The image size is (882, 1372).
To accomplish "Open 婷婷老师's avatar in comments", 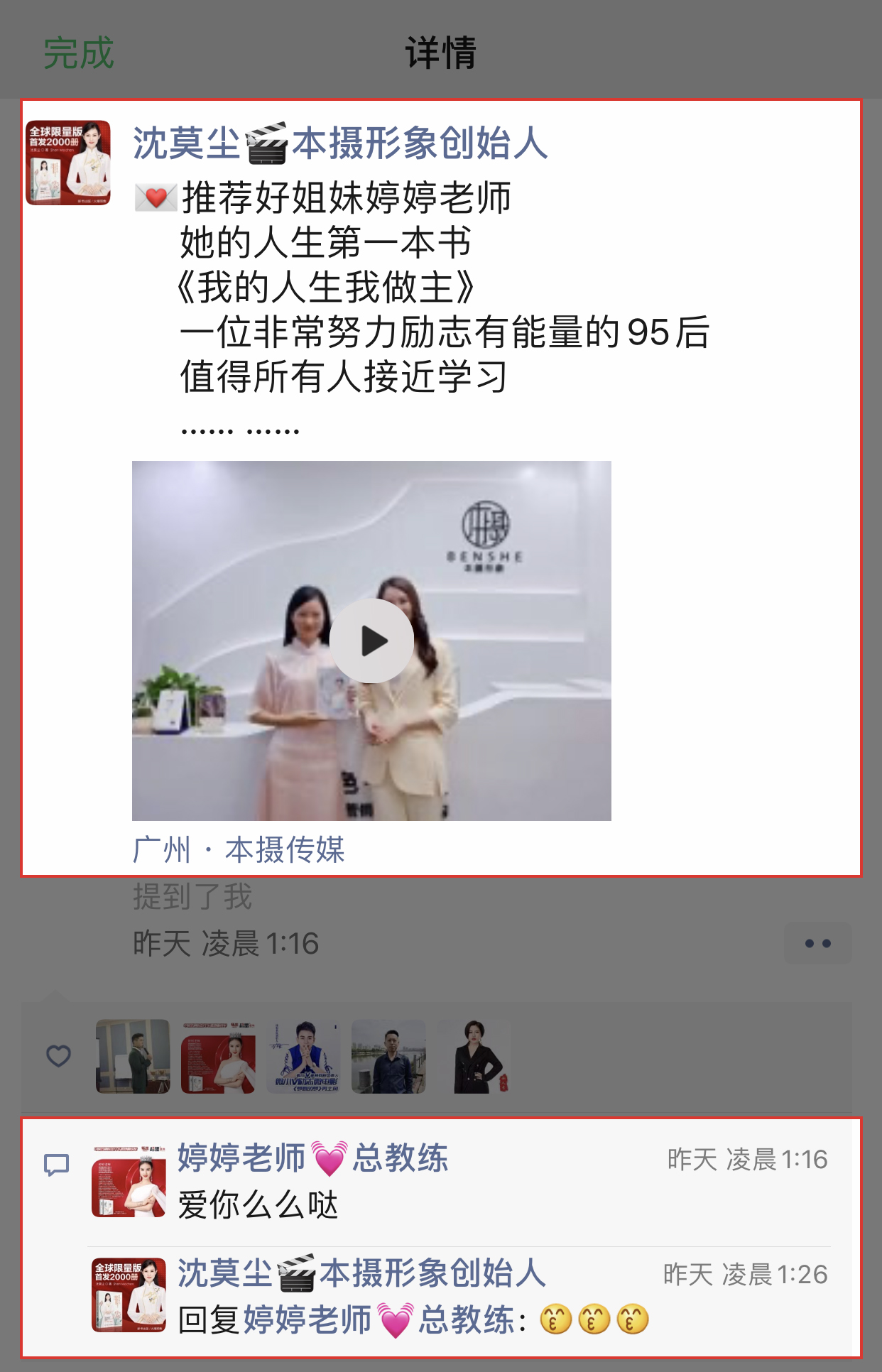I will [129, 1182].
